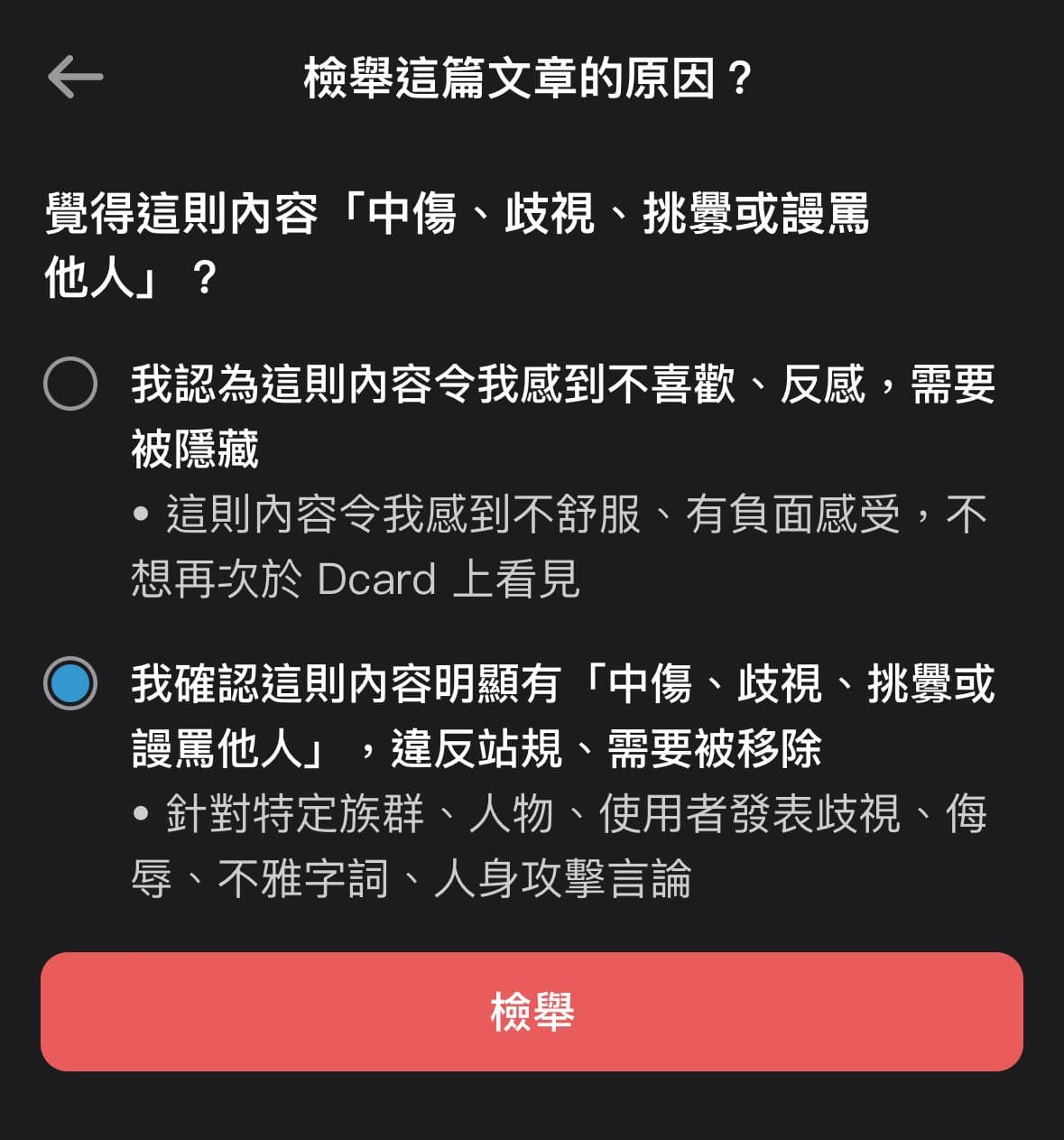Select the option 我認為這則內容令我感到不喜歡、反感
Screen dimensions: 1064x1140
click(70, 385)
